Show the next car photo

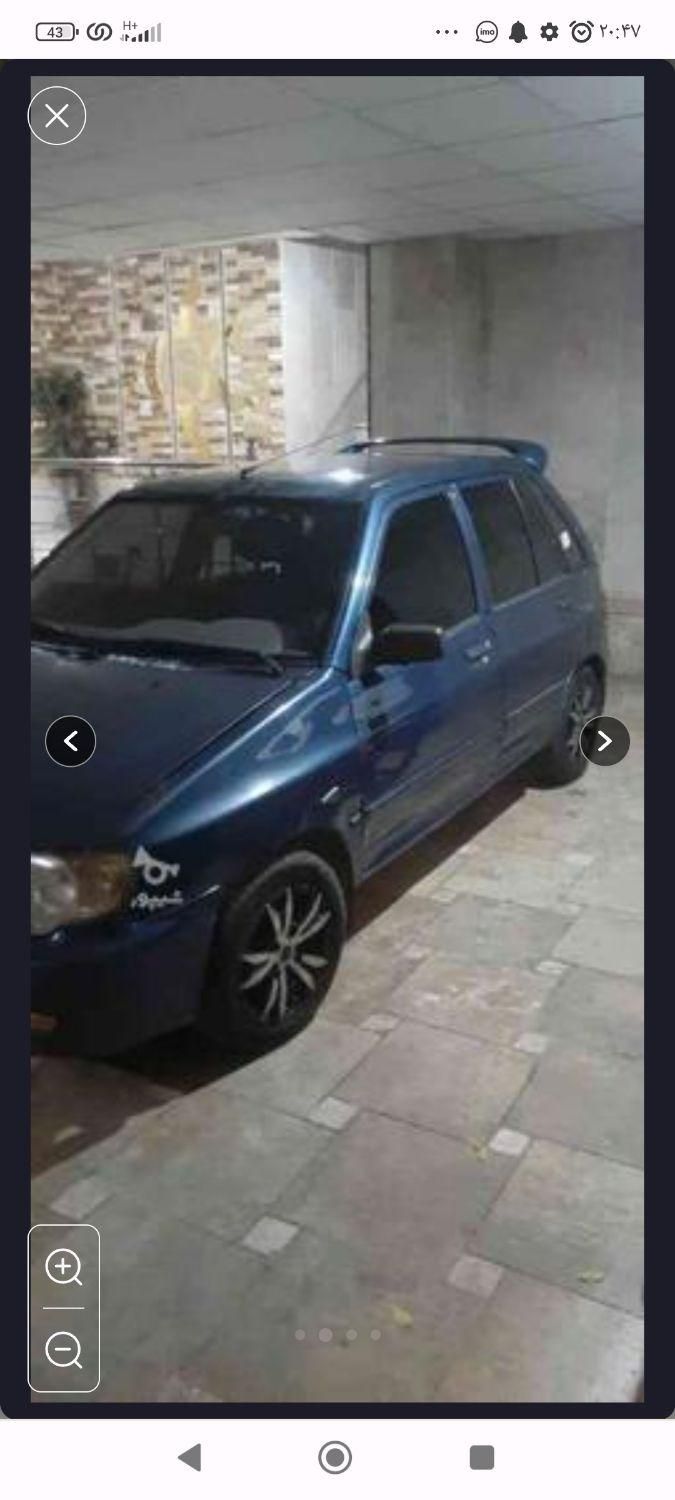[605, 741]
